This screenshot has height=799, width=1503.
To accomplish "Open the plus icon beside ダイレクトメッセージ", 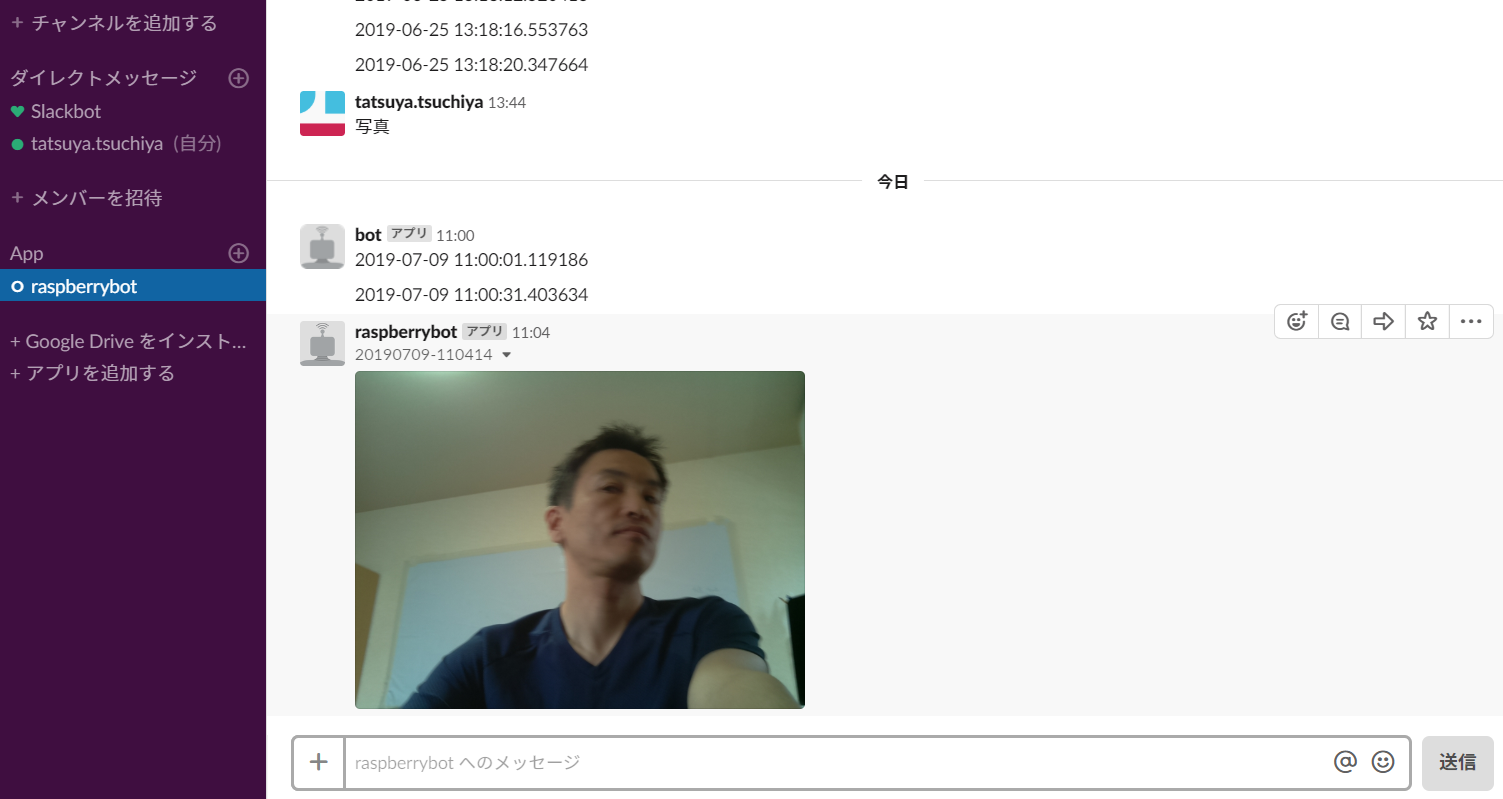I will pyautogui.click(x=238, y=78).
